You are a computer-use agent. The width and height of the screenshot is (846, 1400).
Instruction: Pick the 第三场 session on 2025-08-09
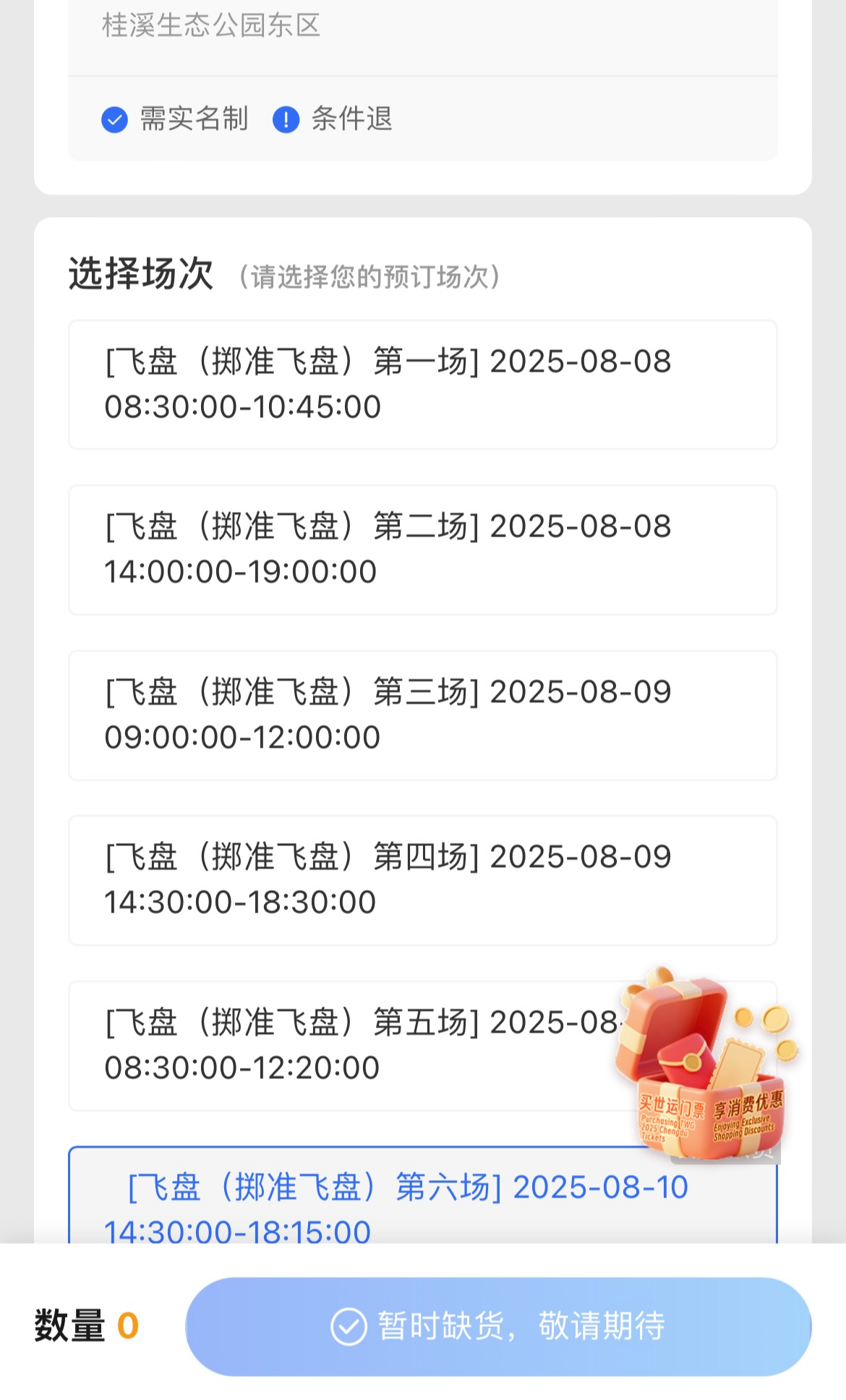point(422,715)
